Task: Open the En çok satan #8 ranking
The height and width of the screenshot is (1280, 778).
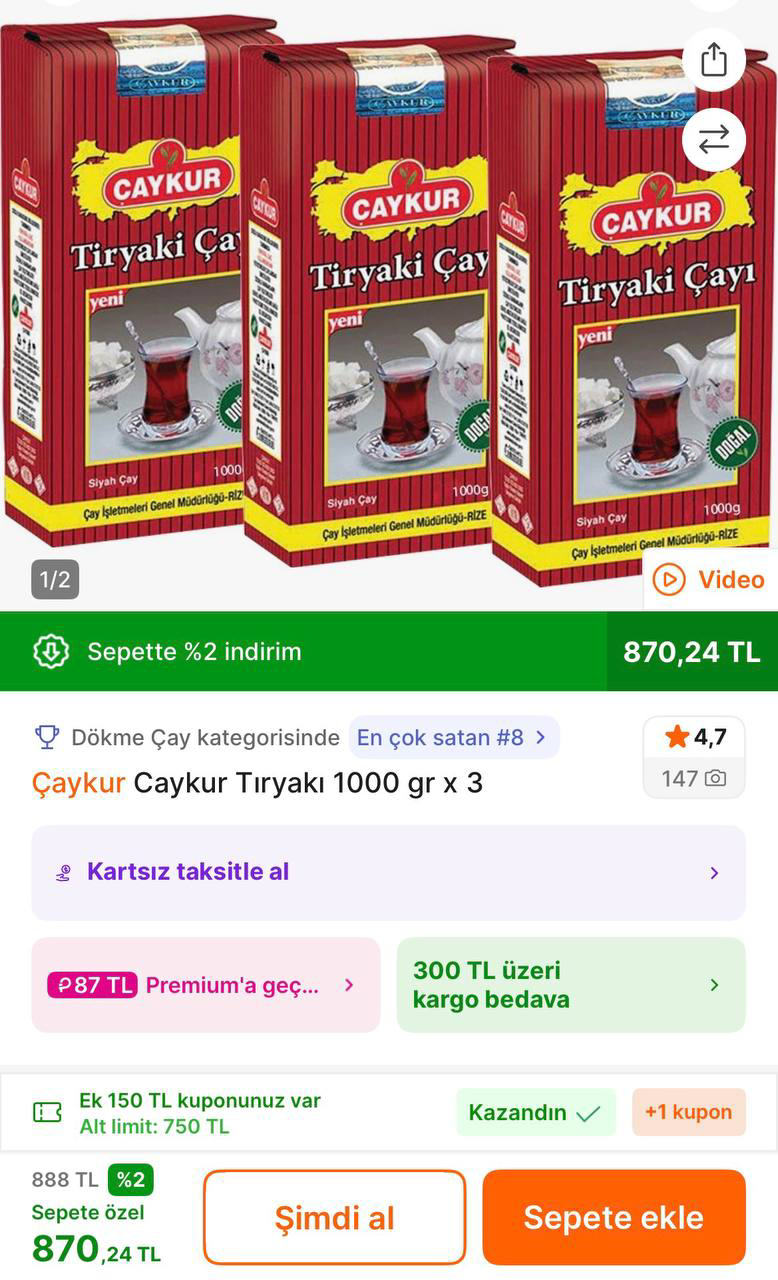Action: tap(453, 738)
